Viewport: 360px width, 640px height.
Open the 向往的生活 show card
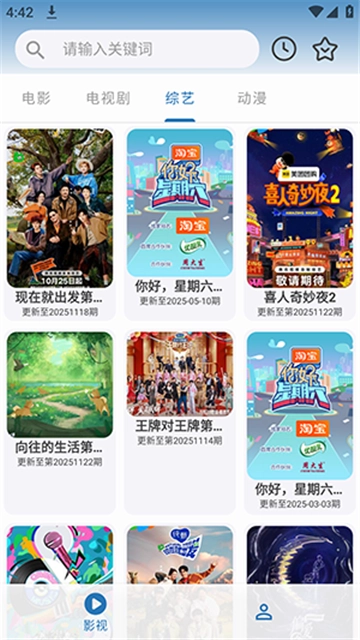pos(60,422)
